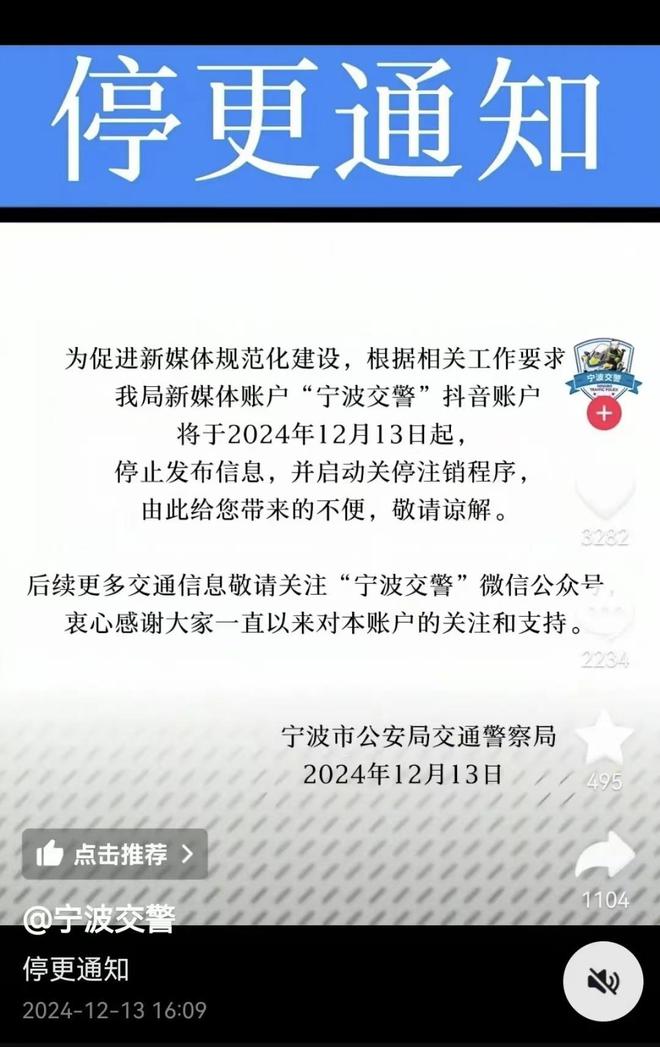Tap the 点击推荐 thumbs-up button
The width and height of the screenshot is (660, 1047).
coord(115,854)
